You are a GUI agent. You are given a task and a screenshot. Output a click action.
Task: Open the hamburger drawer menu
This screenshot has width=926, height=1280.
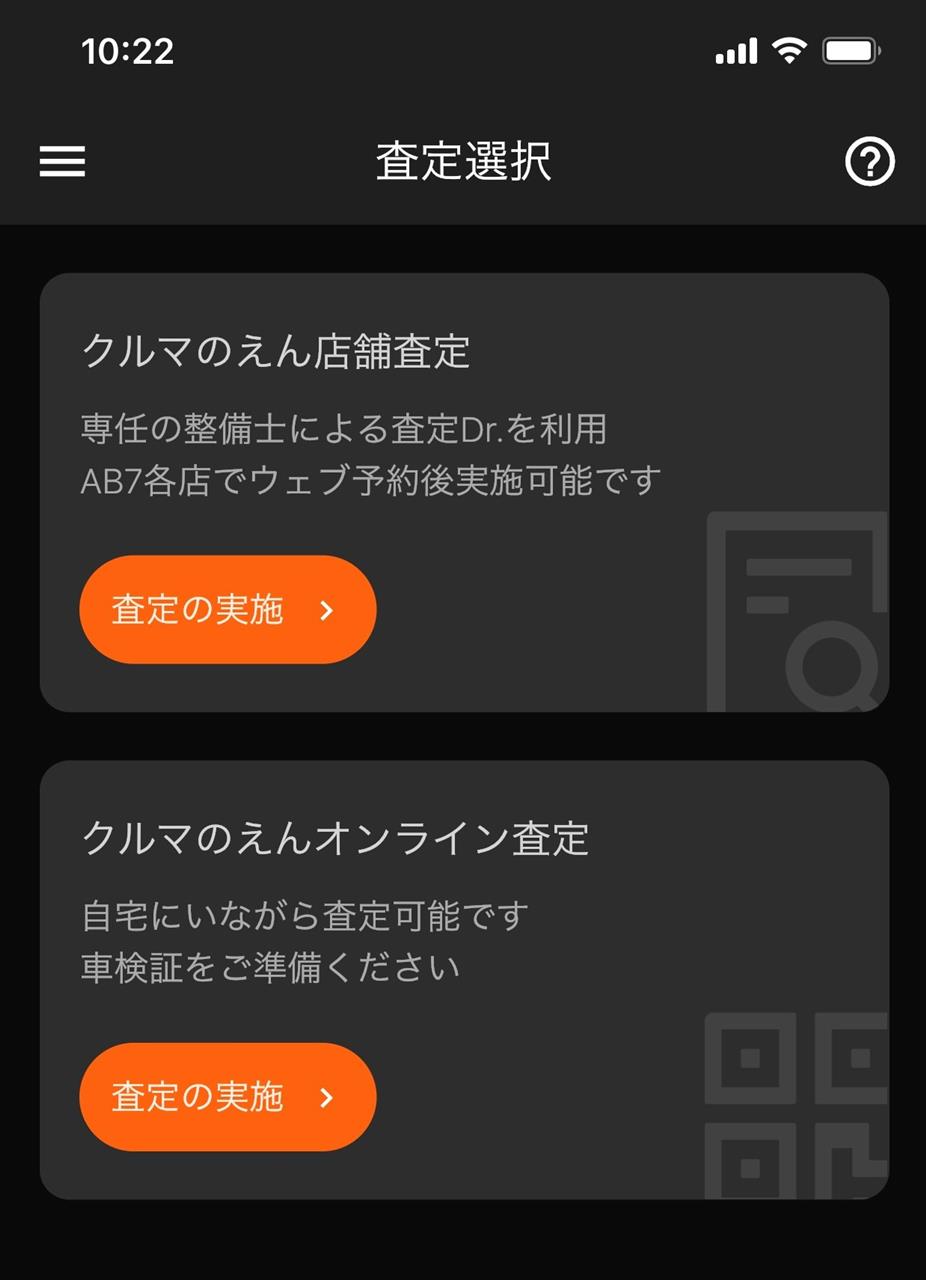[x=62, y=162]
